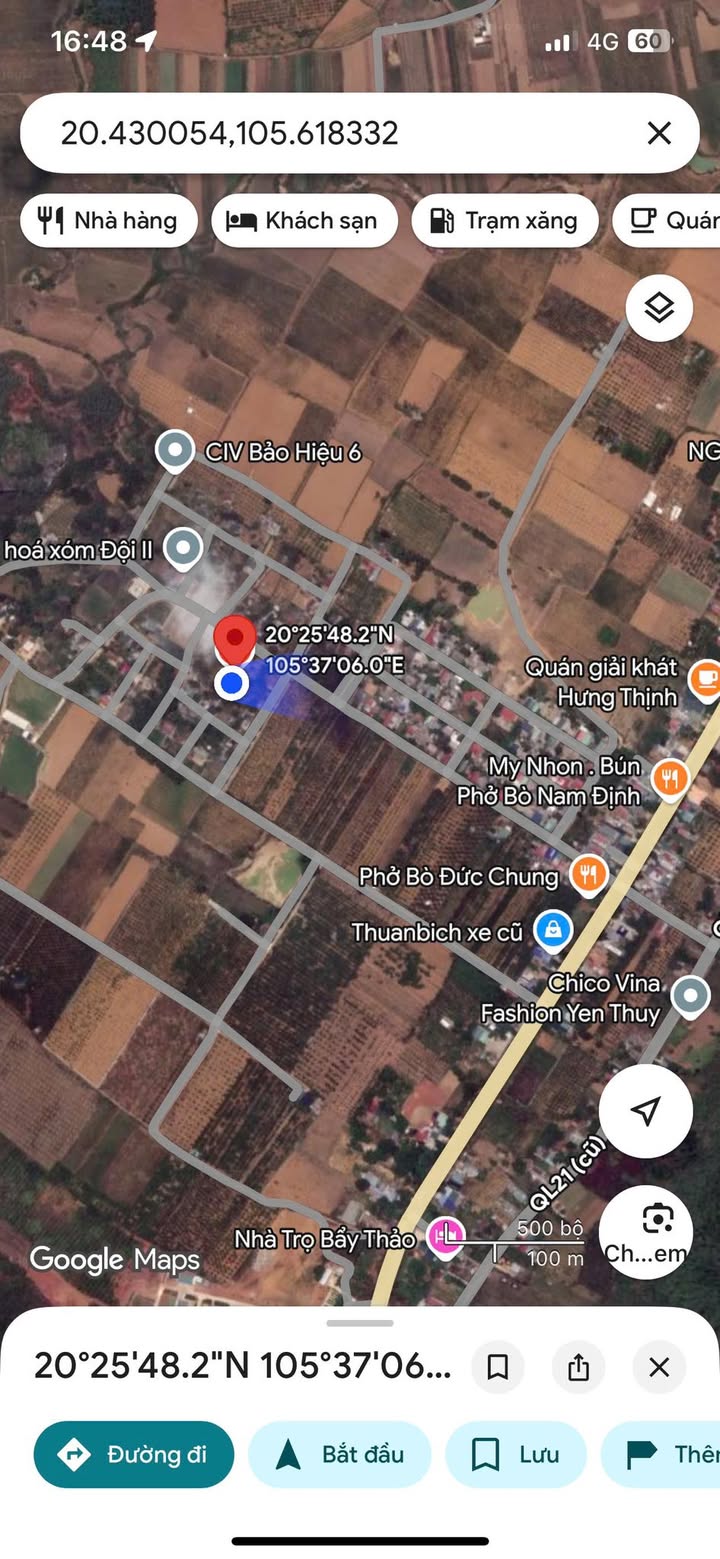The image size is (720, 1559).
Task: Tap the Lưu save button
Action: (x=515, y=1454)
